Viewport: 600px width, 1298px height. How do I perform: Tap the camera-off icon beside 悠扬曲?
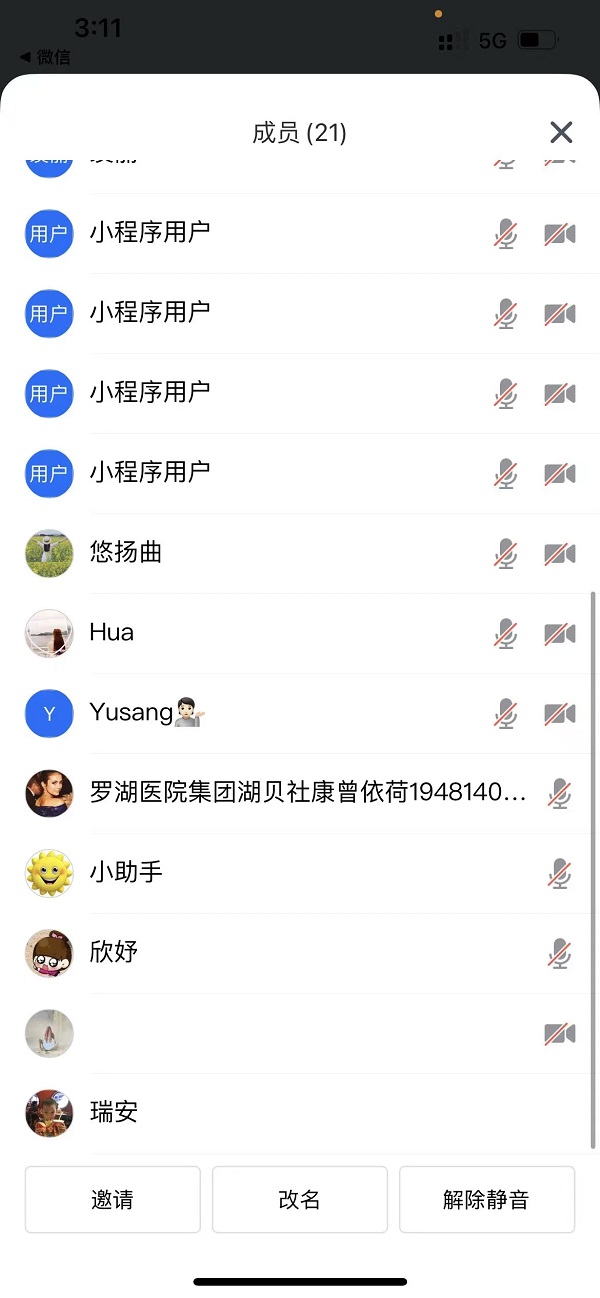tap(560, 553)
